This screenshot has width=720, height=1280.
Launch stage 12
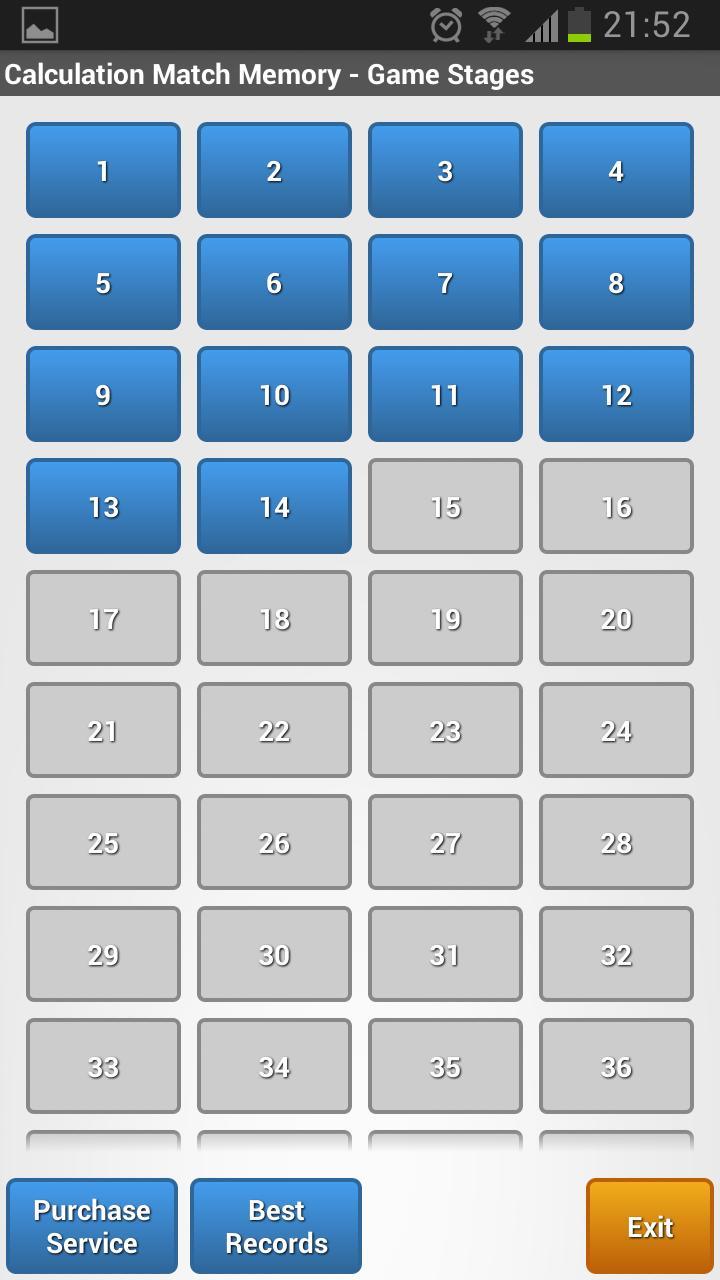click(x=616, y=394)
